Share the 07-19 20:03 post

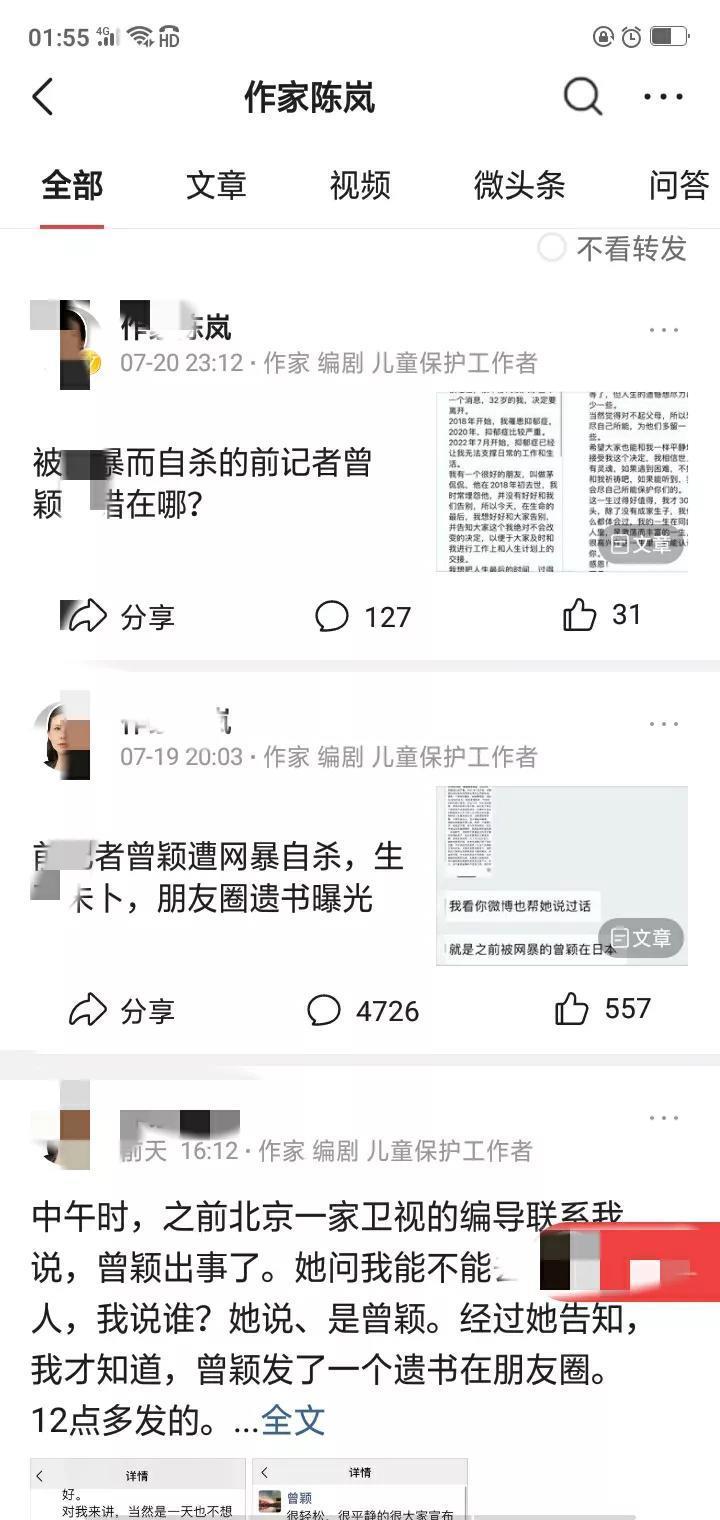pos(122,1010)
